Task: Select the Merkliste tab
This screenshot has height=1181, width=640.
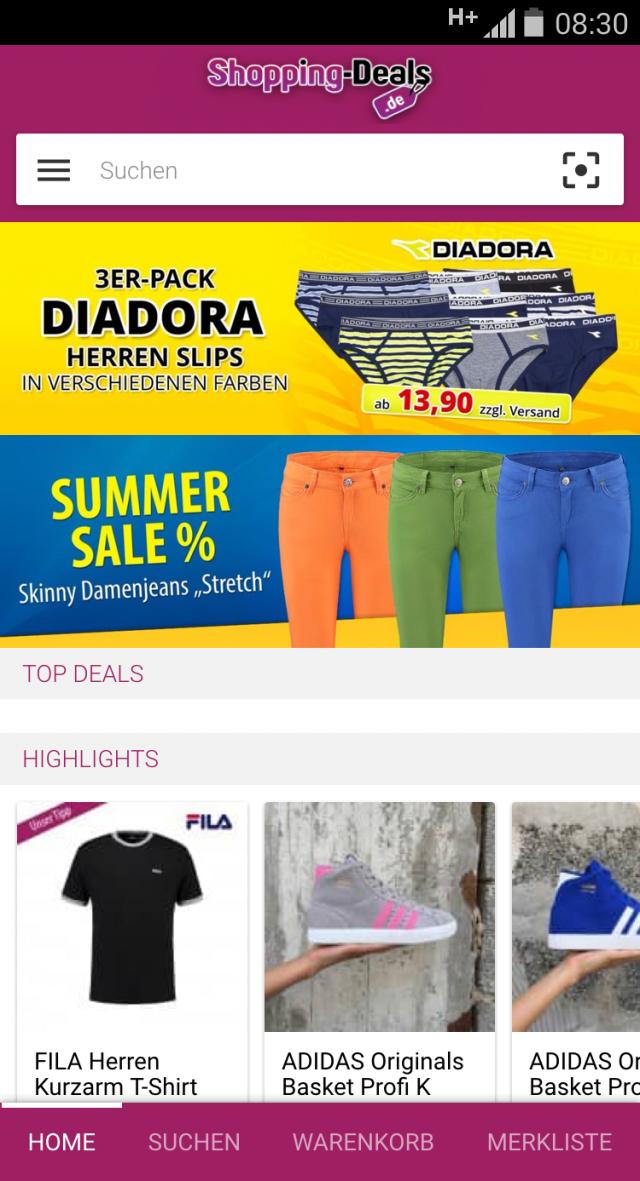Action: [549, 1142]
